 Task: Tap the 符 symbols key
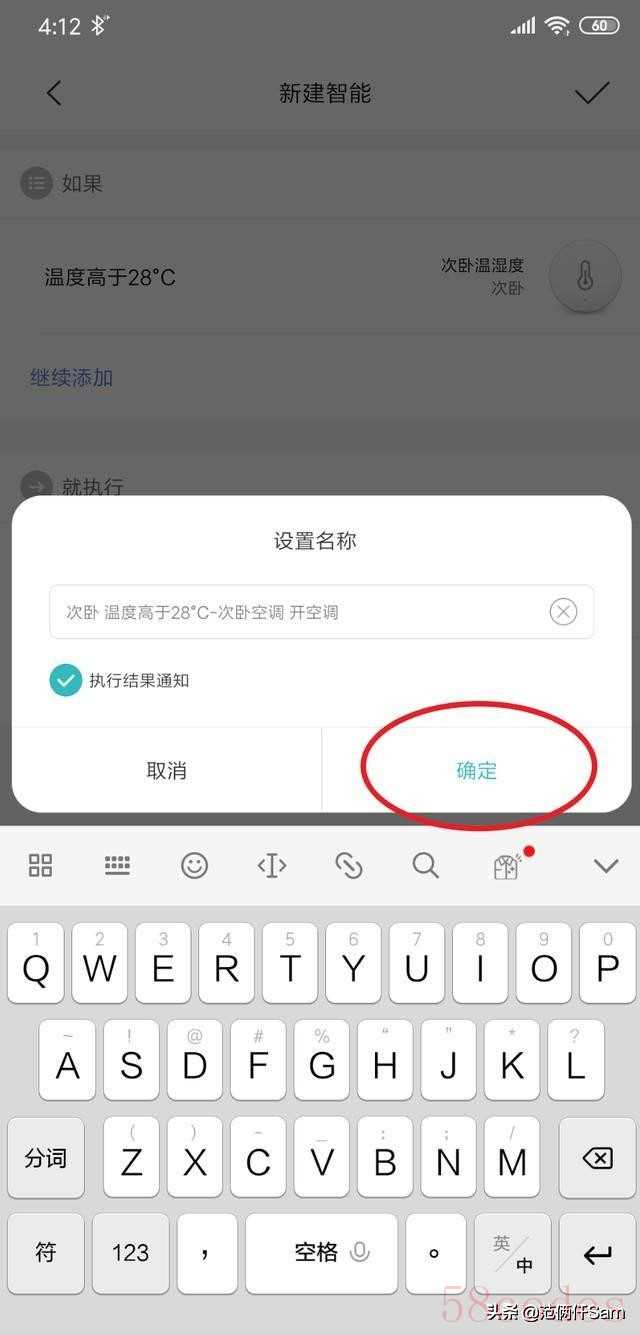point(46,1253)
